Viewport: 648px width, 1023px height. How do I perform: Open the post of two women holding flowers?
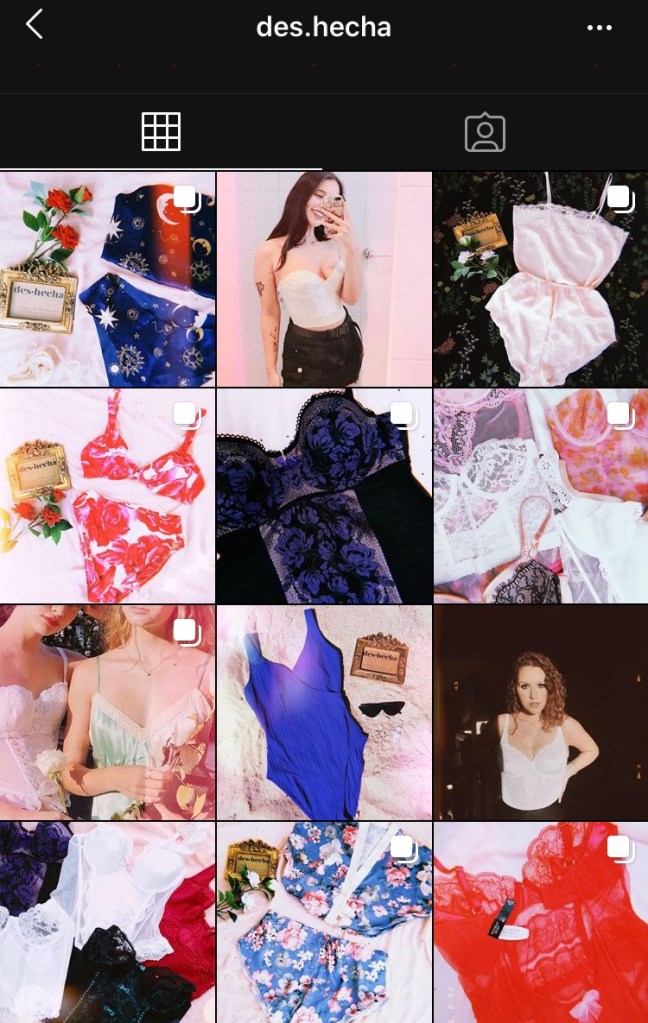pyautogui.click(x=107, y=712)
